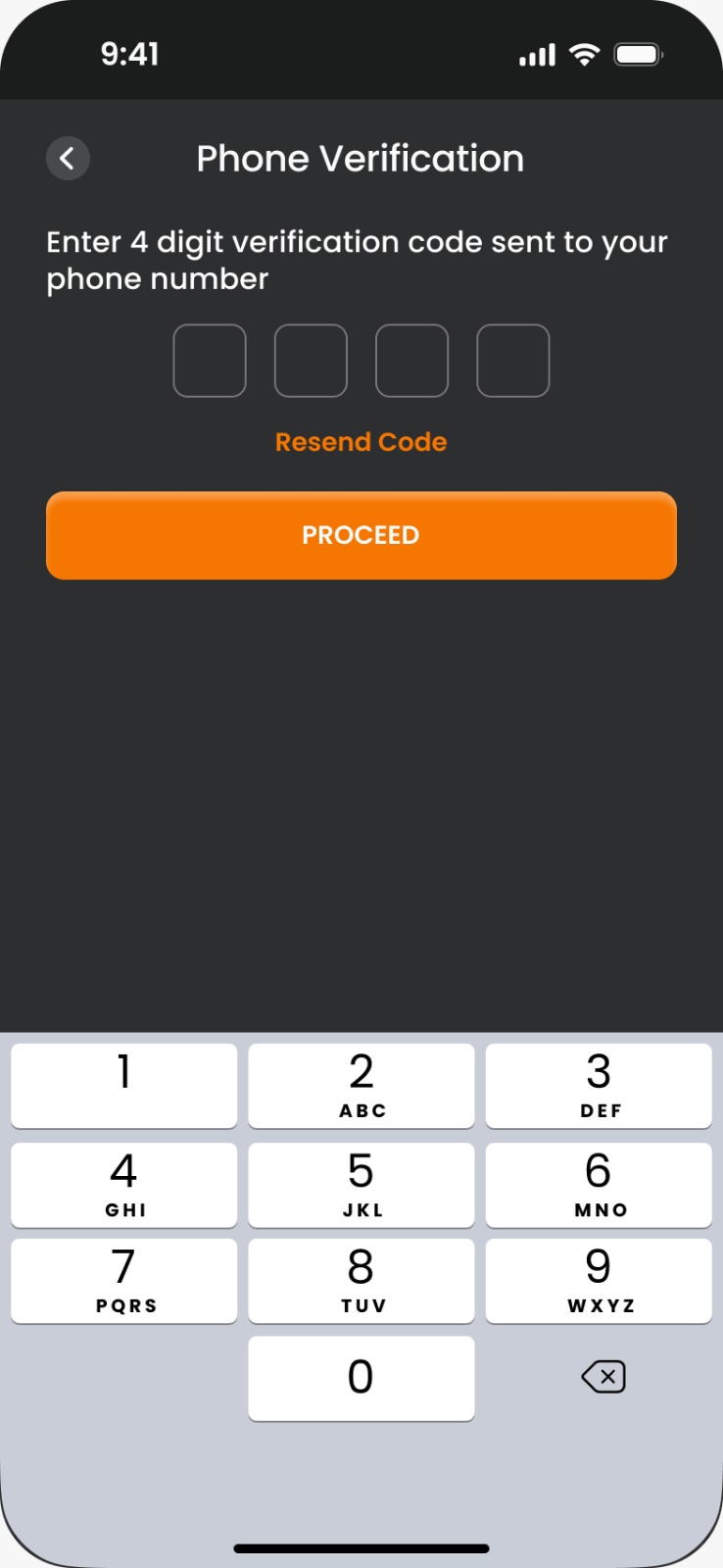Click the Wi-Fi status icon
723x1568 pixels.
pos(583,54)
